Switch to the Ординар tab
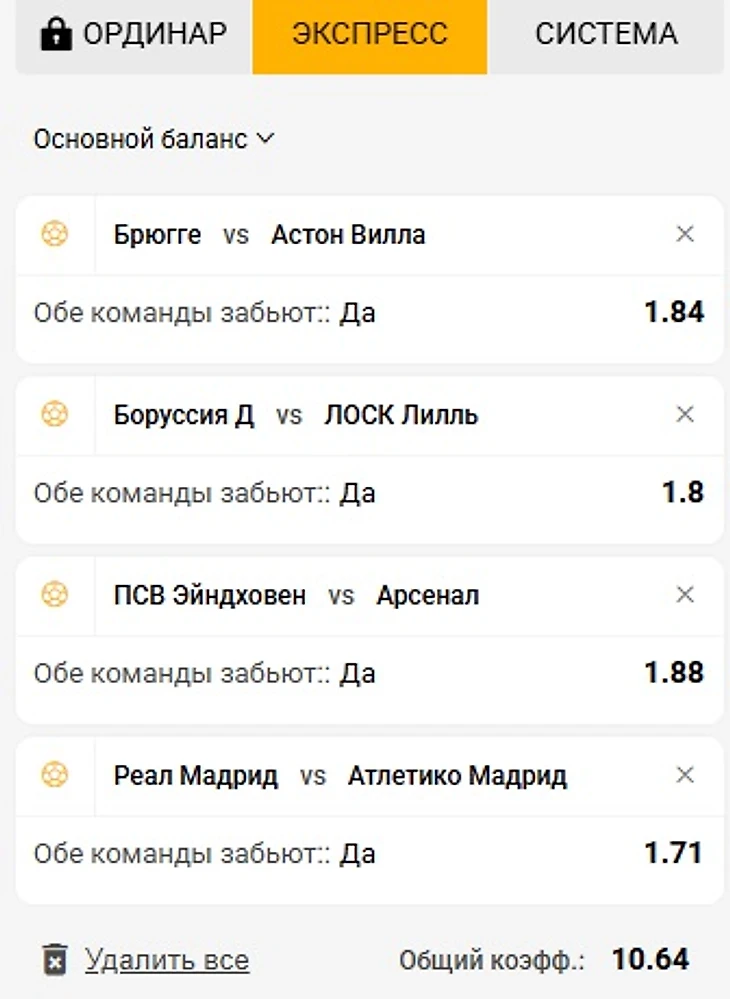Image resolution: width=730 pixels, height=999 pixels. (x=133, y=35)
